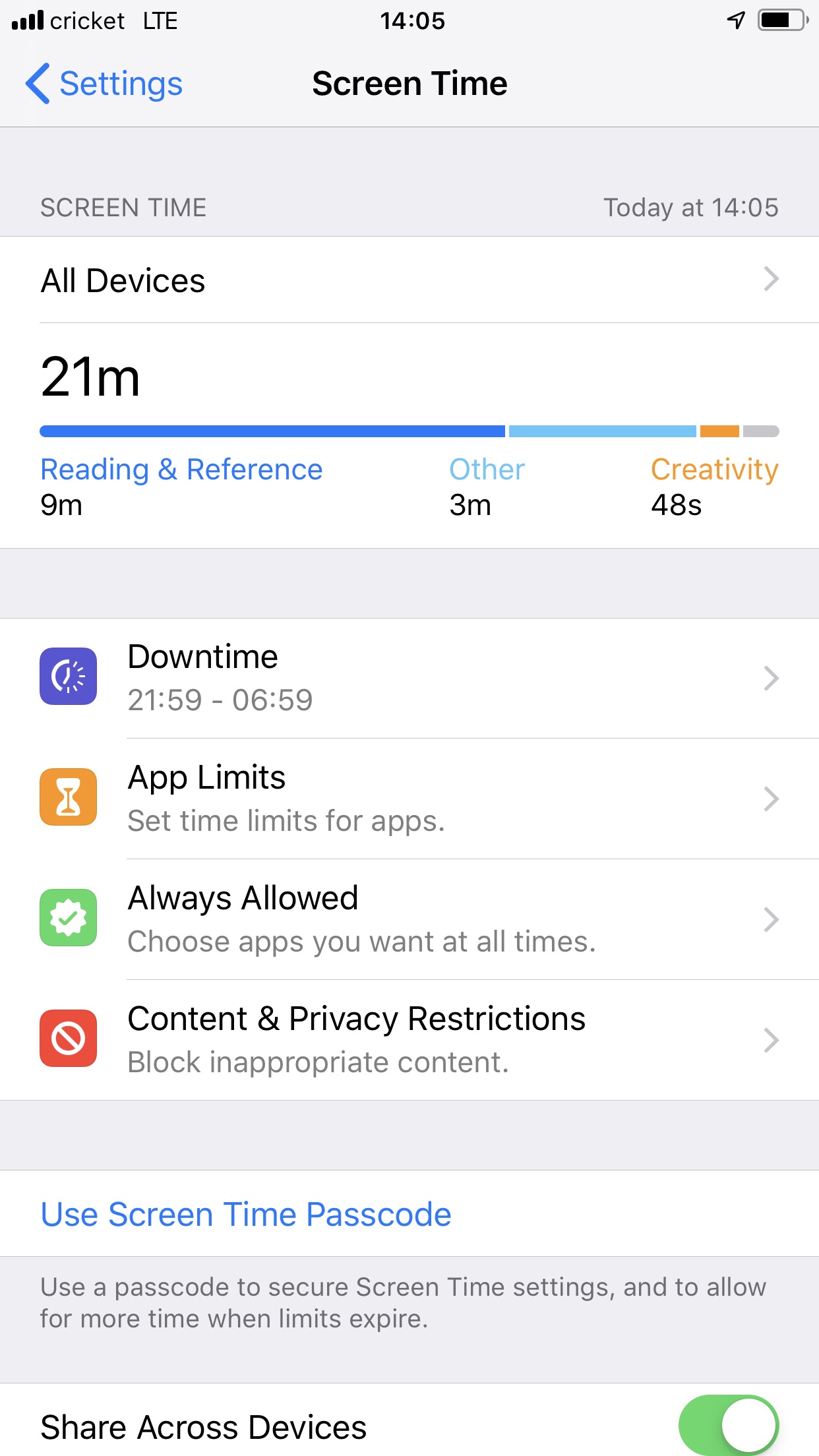The height and width of the screenshot is (1456, 819).
Task: Open Downtime schedule settings
Action: point(409,678)
